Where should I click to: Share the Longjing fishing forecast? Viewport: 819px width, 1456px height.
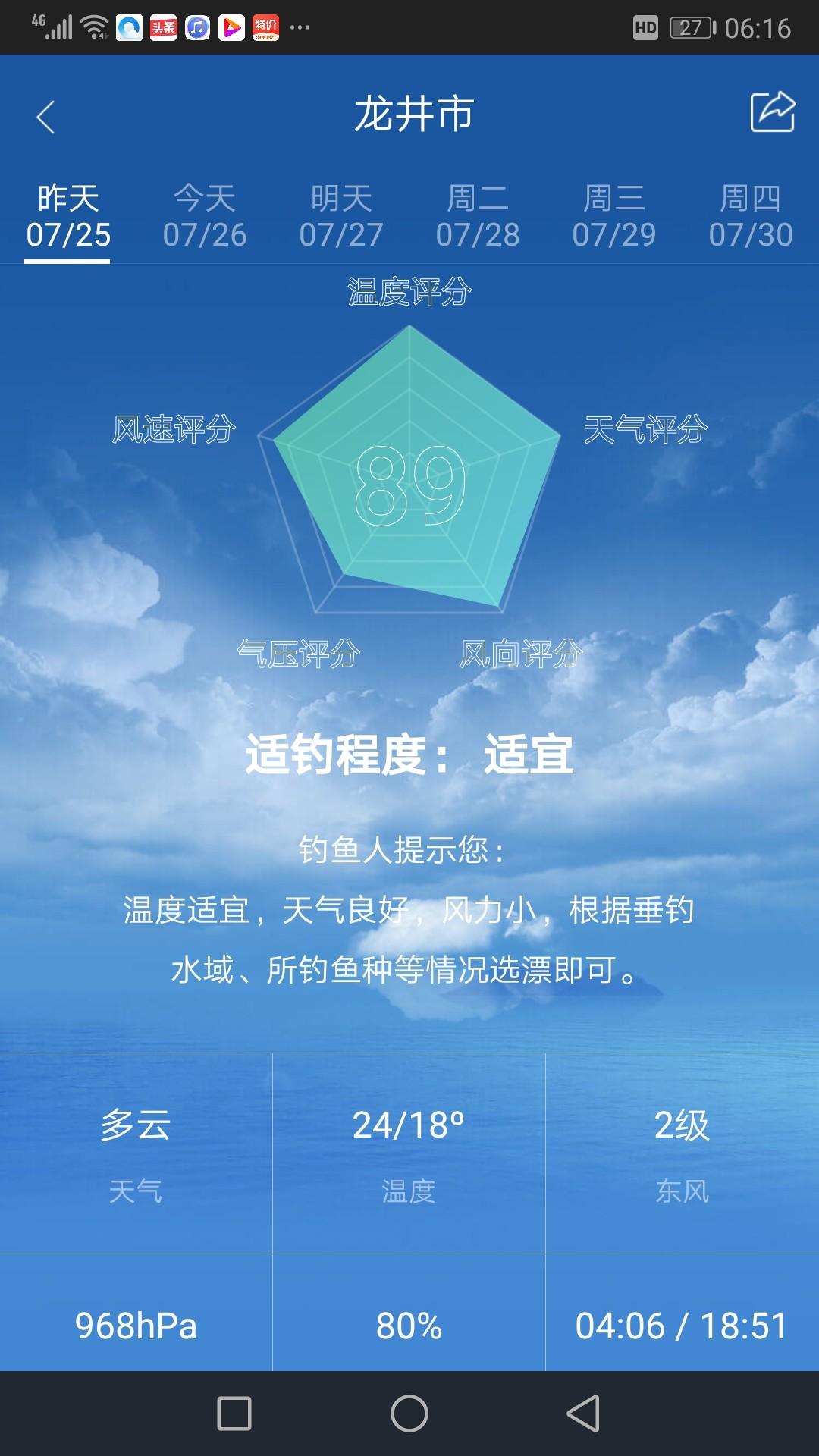[772, 112]
